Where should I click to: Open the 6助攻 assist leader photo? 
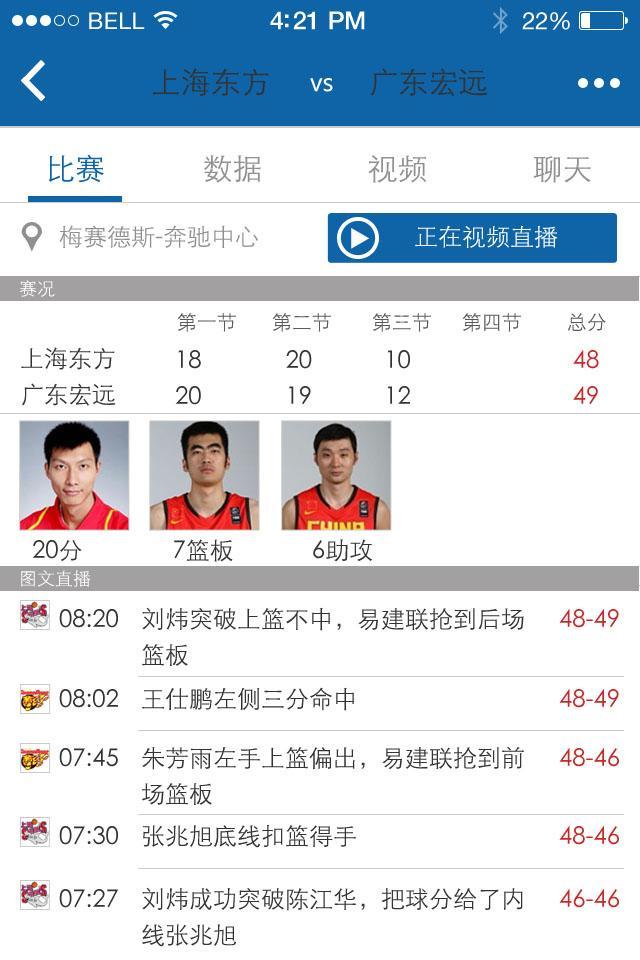click(x=336, y=476)
